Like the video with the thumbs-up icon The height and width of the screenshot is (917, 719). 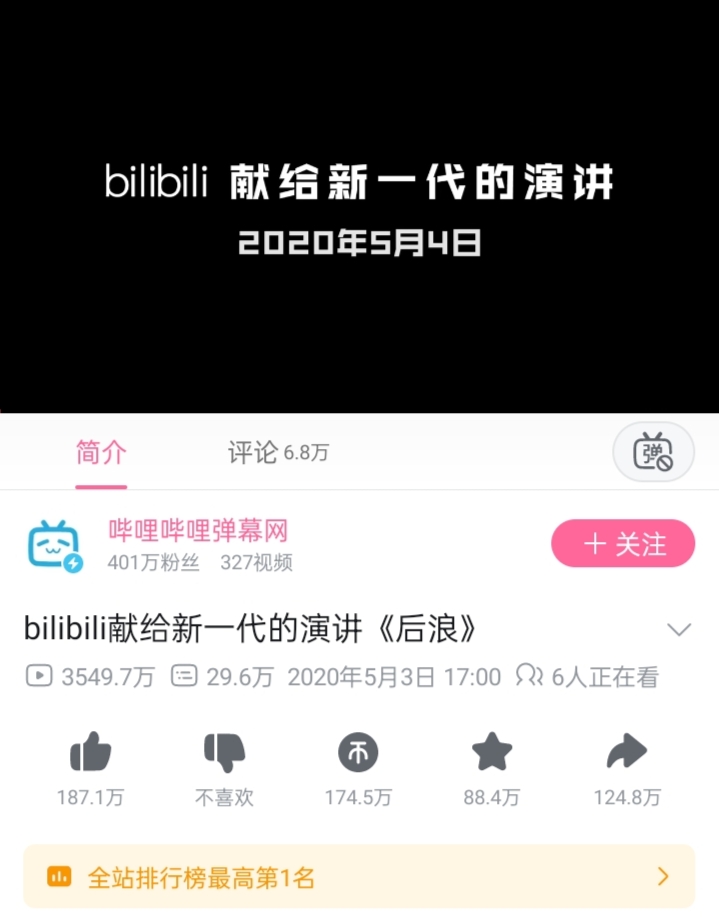coord(90,753)
